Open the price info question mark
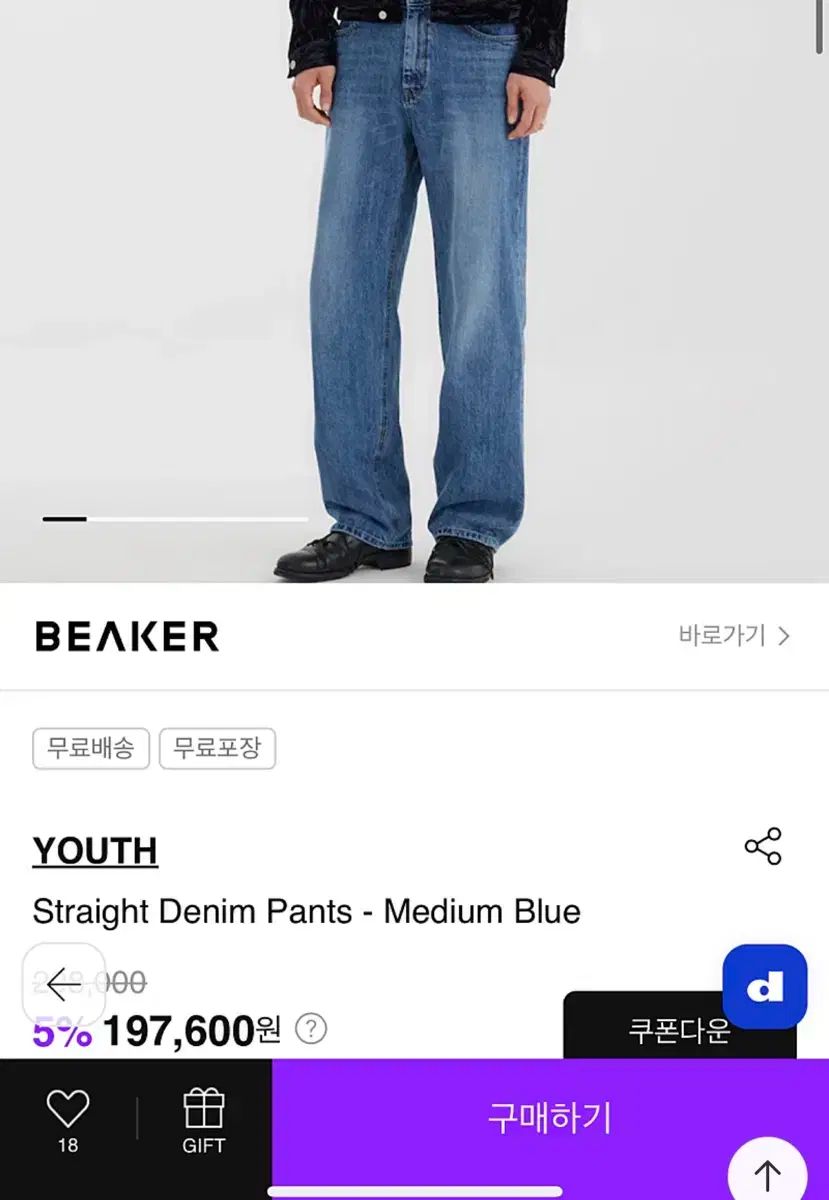The height and width of the screenshot is (1200, 829). pyautogui.click(x=311, y=1028)
